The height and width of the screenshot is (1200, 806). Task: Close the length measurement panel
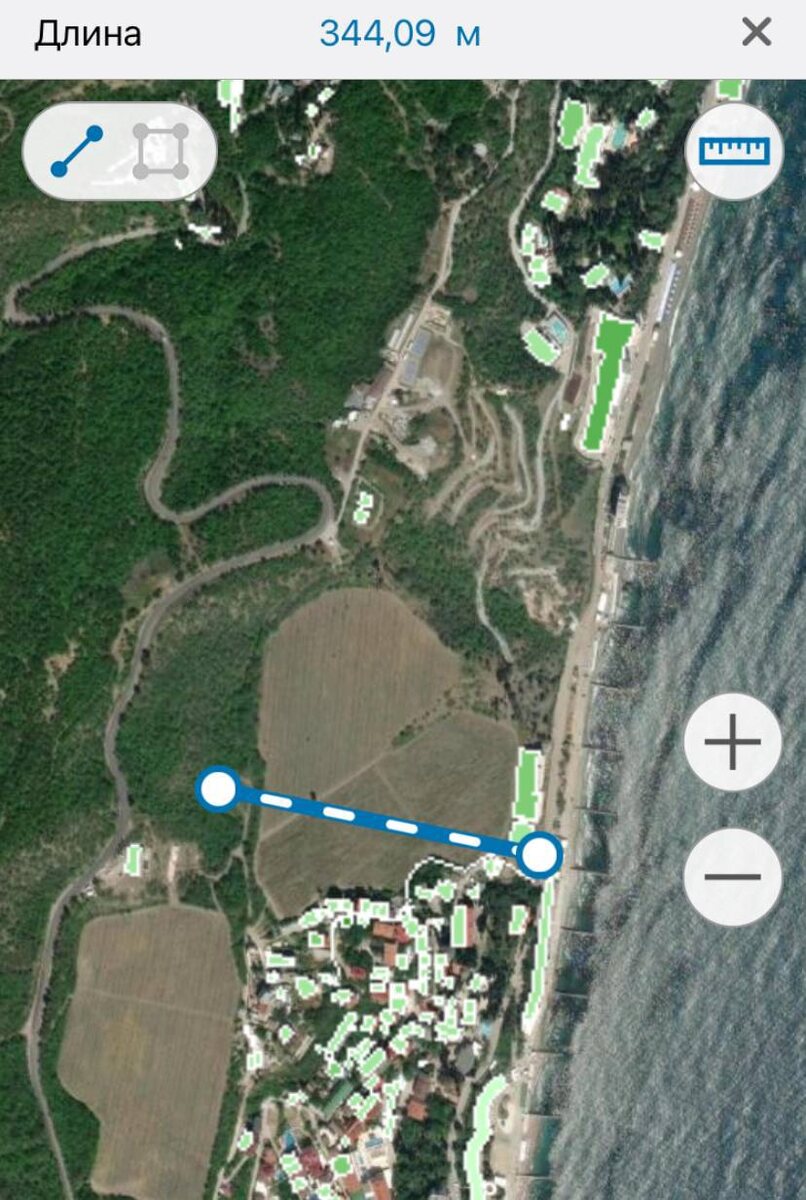756,33
